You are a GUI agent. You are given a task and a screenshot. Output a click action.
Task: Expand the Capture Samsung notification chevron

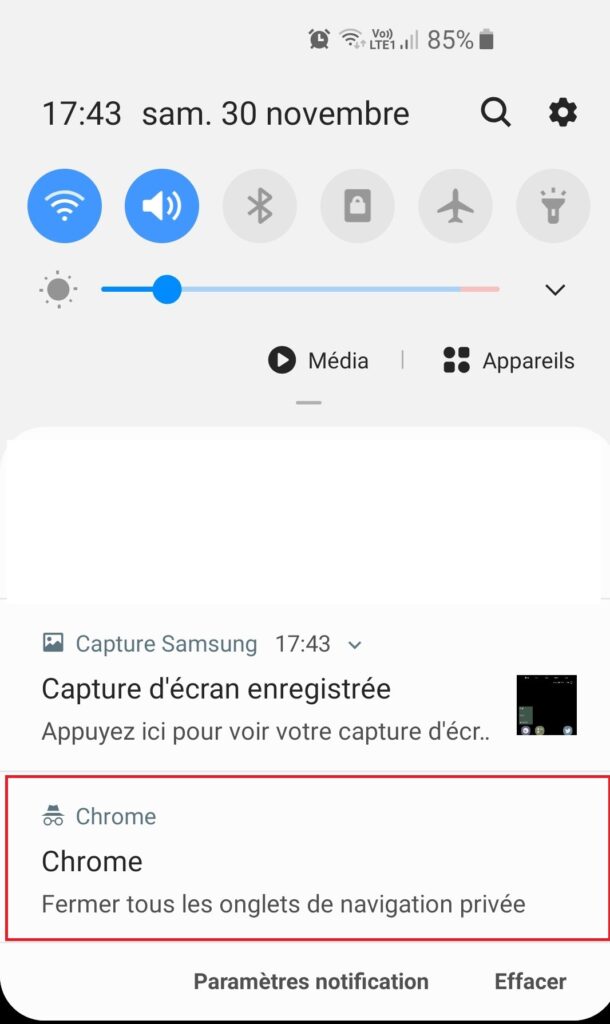(x=354, y=645)
